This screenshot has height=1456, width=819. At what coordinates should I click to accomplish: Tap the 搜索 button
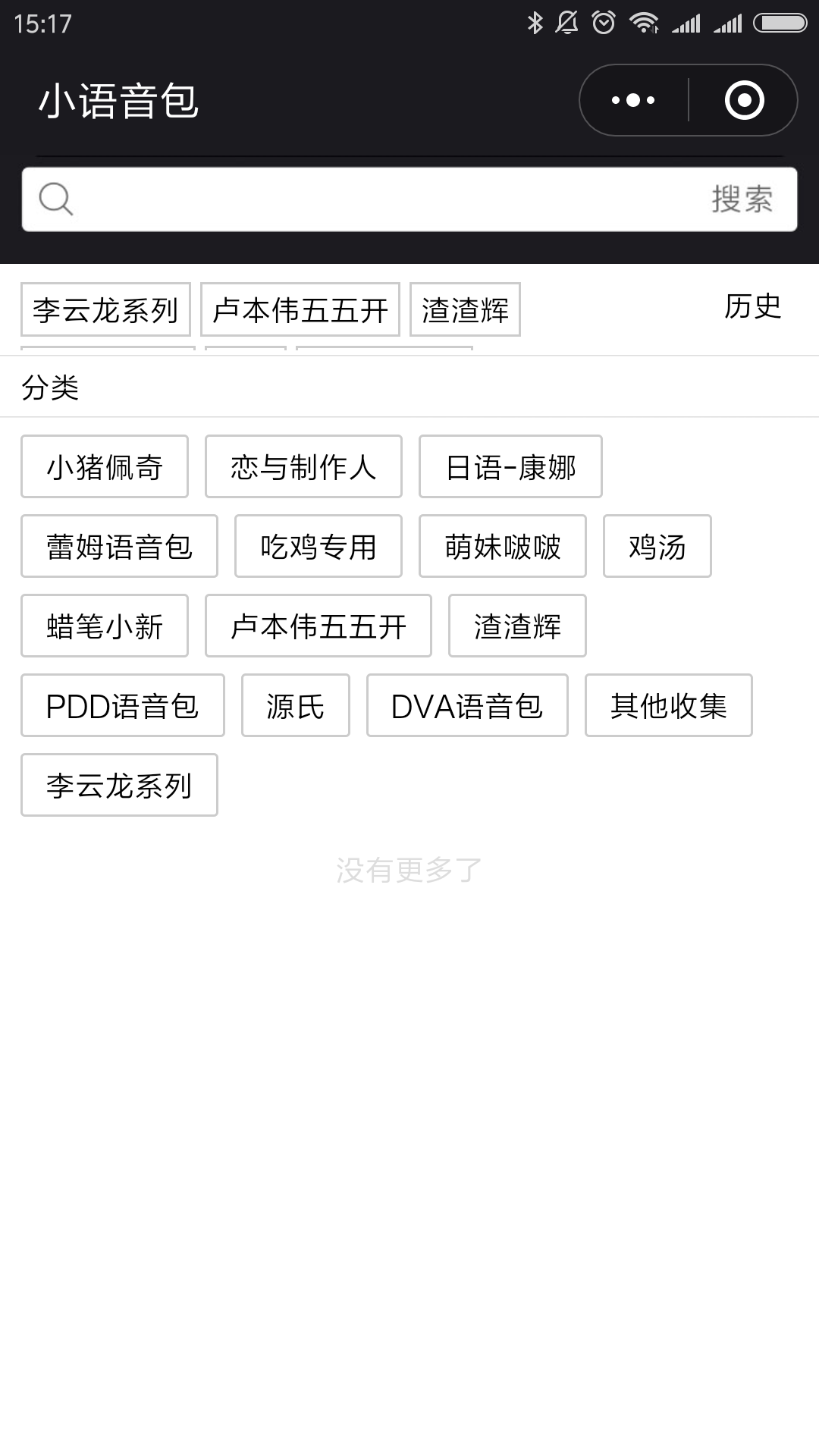[x=742, y=199]
